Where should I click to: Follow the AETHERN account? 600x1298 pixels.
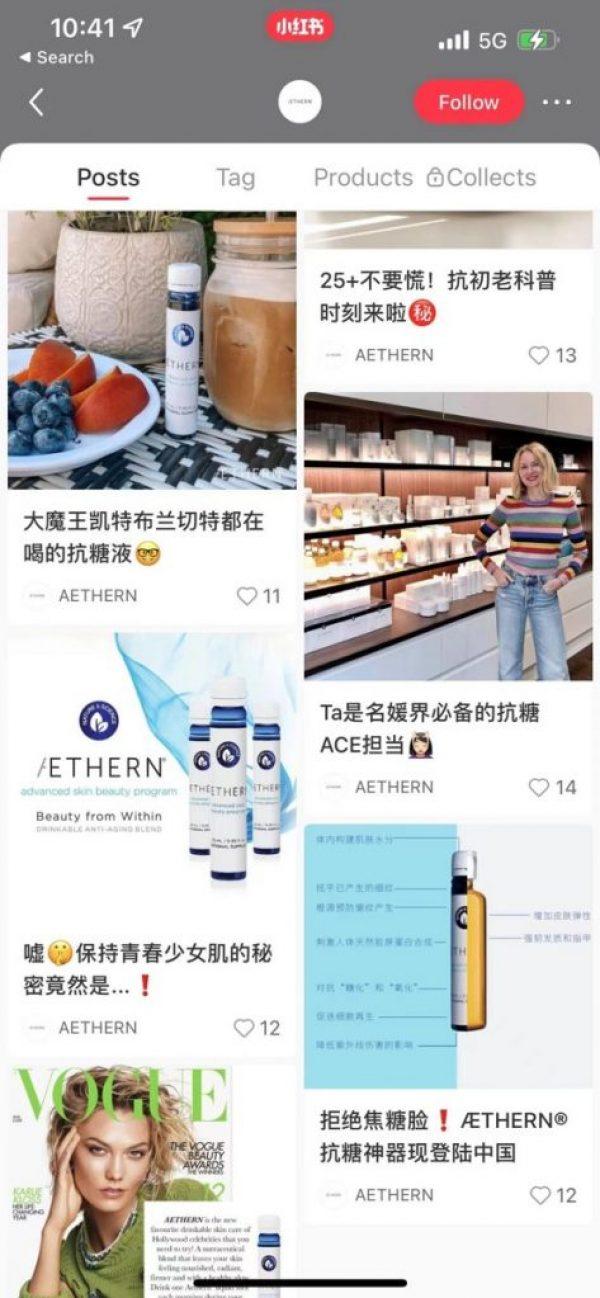click(469, 102)
